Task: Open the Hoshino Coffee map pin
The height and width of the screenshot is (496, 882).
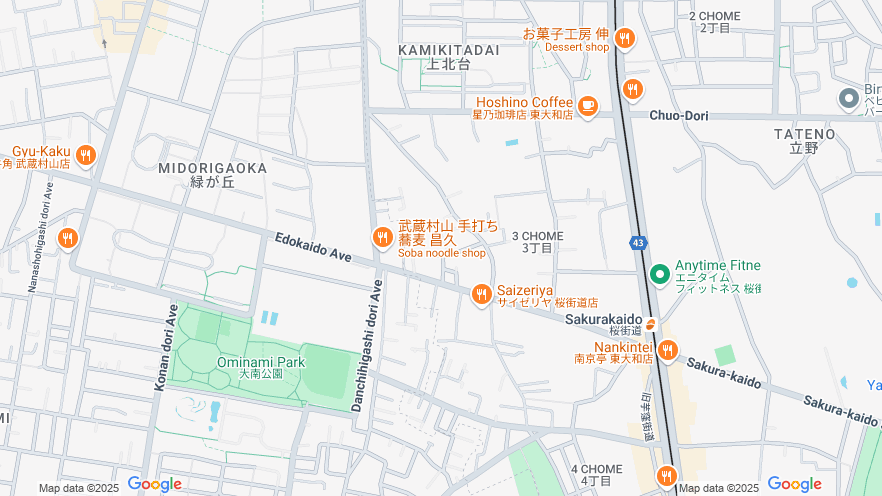Action: pos(587,104)
